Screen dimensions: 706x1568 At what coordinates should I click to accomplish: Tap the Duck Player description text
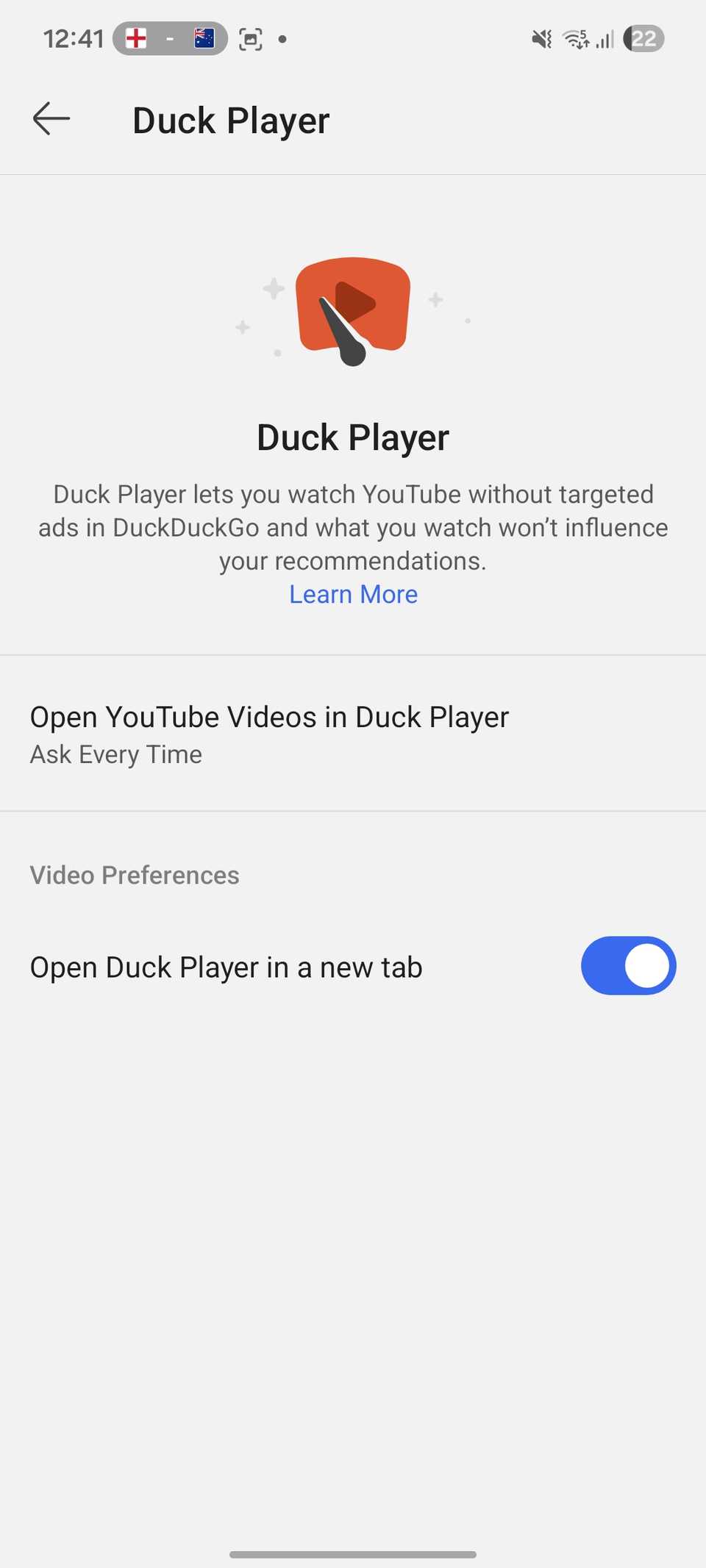(x=353, y=527)
